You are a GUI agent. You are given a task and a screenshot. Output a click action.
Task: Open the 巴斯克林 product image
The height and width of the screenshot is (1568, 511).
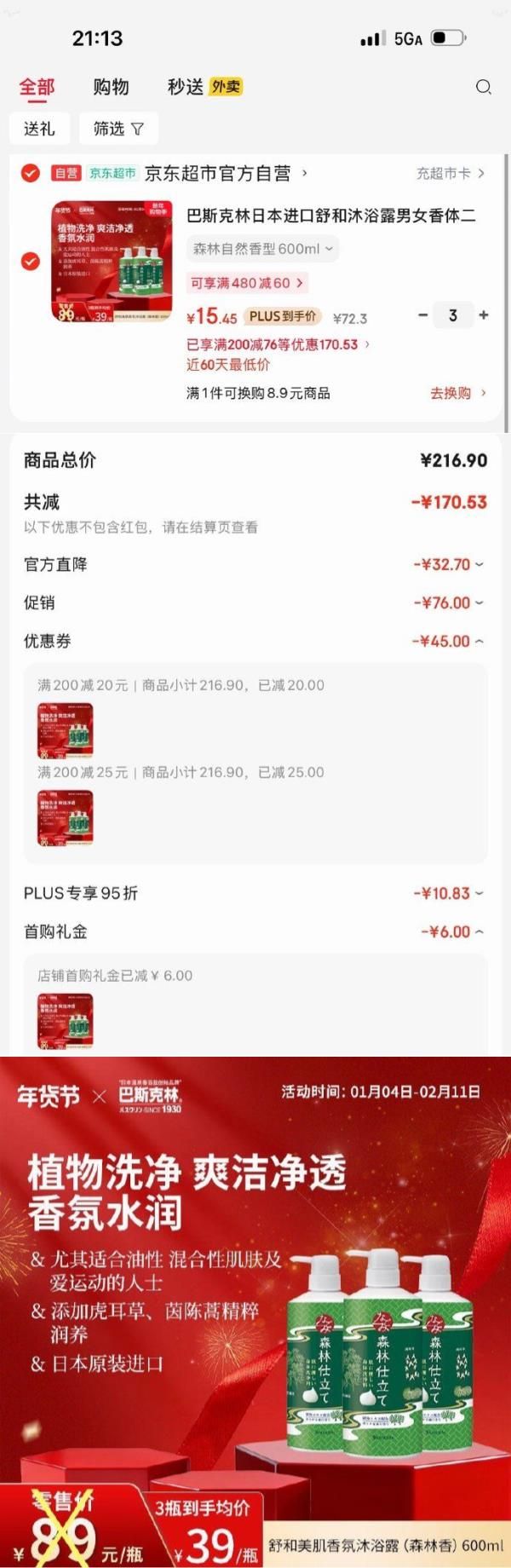112,261
